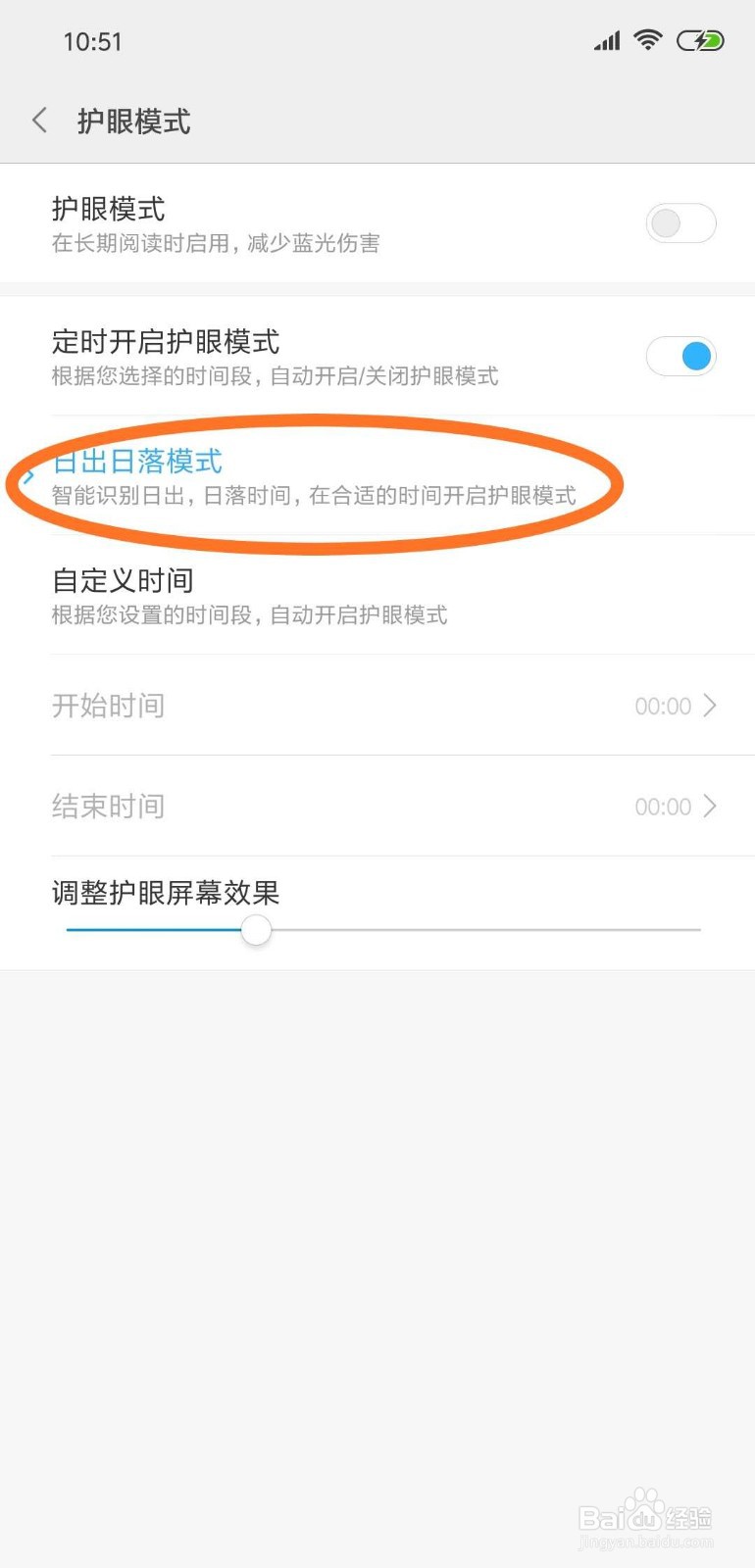Tap the clock showing 10:51

[x=93, y=41]
